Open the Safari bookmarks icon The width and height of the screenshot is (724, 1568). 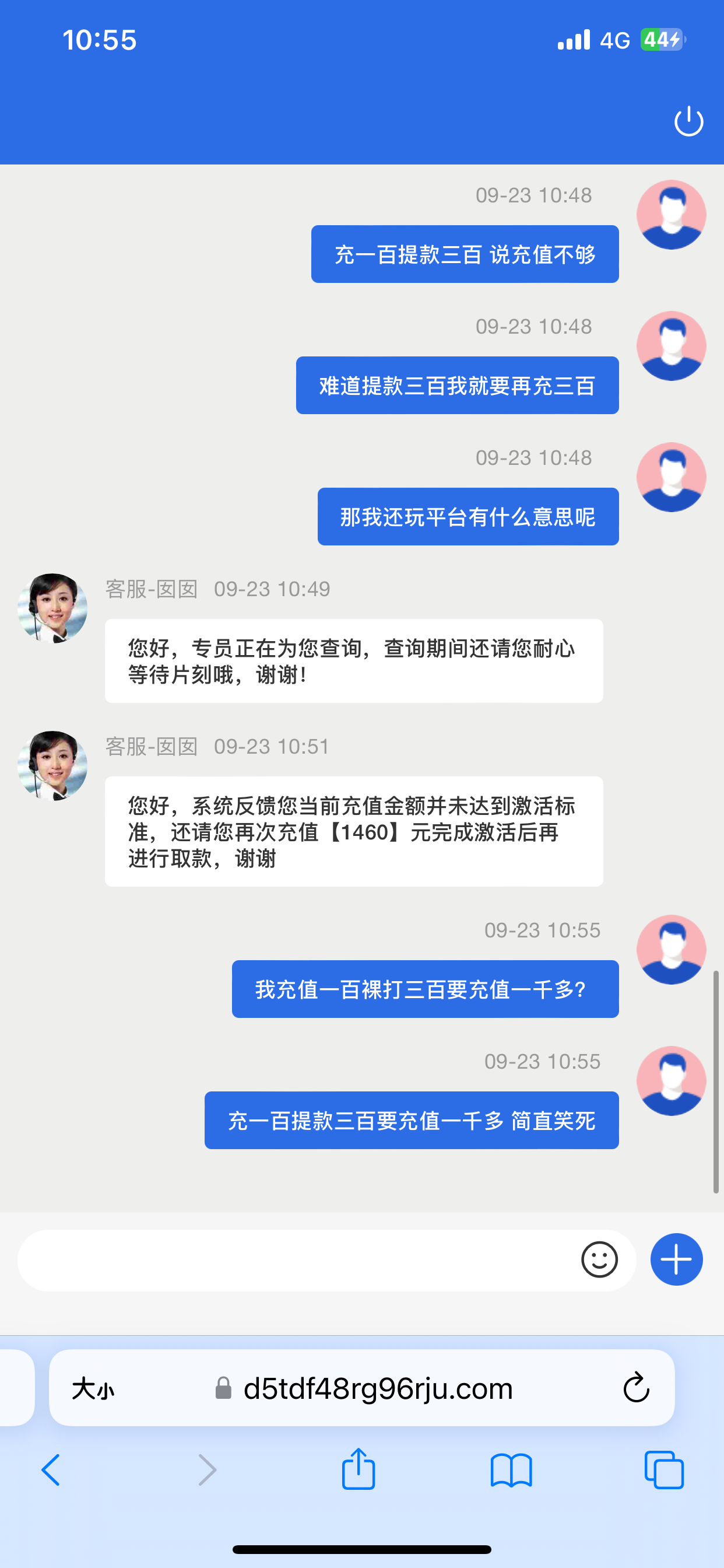(x=513, y=1470)
